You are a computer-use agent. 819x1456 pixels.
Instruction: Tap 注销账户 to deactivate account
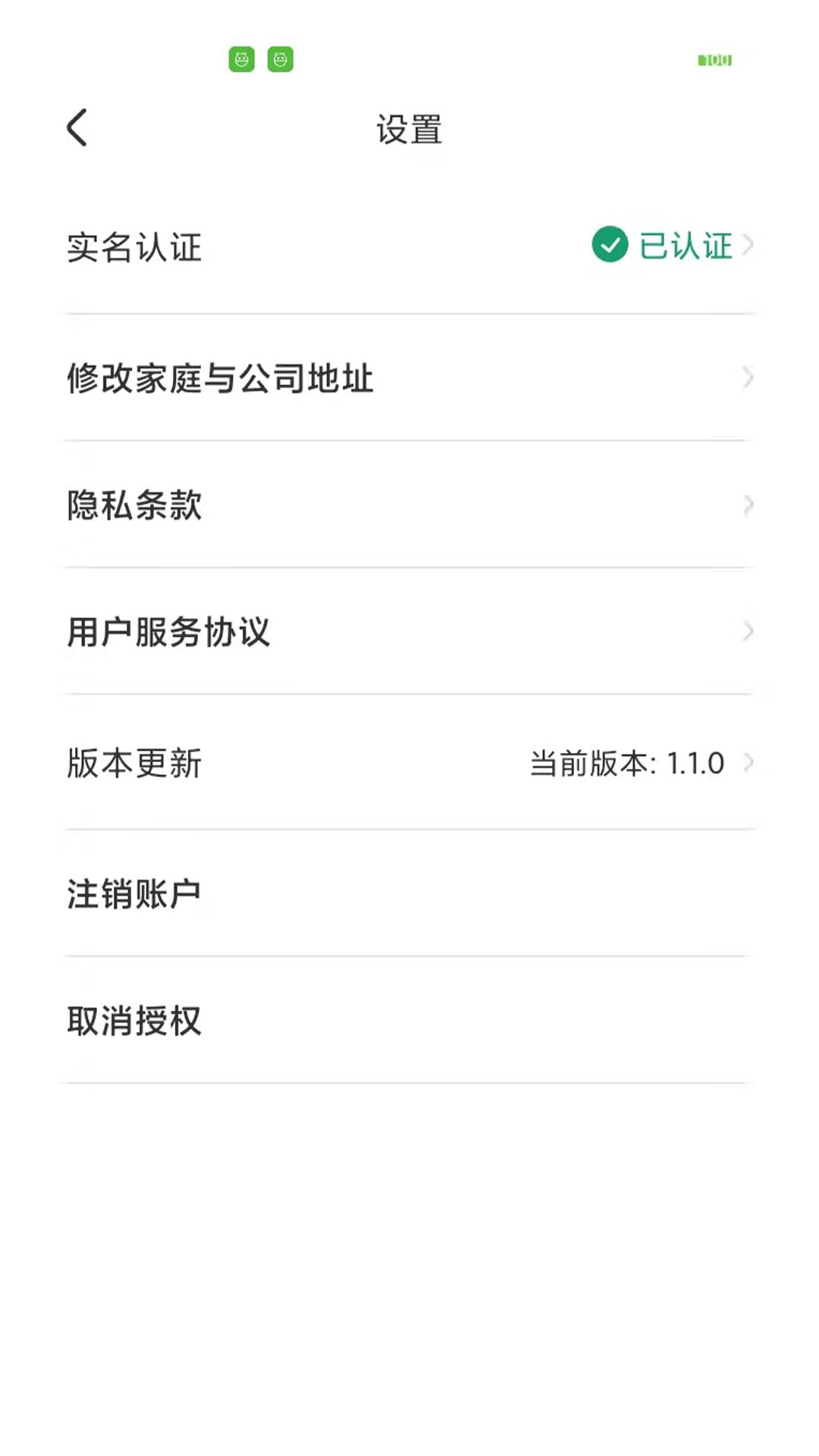point(133,894)
